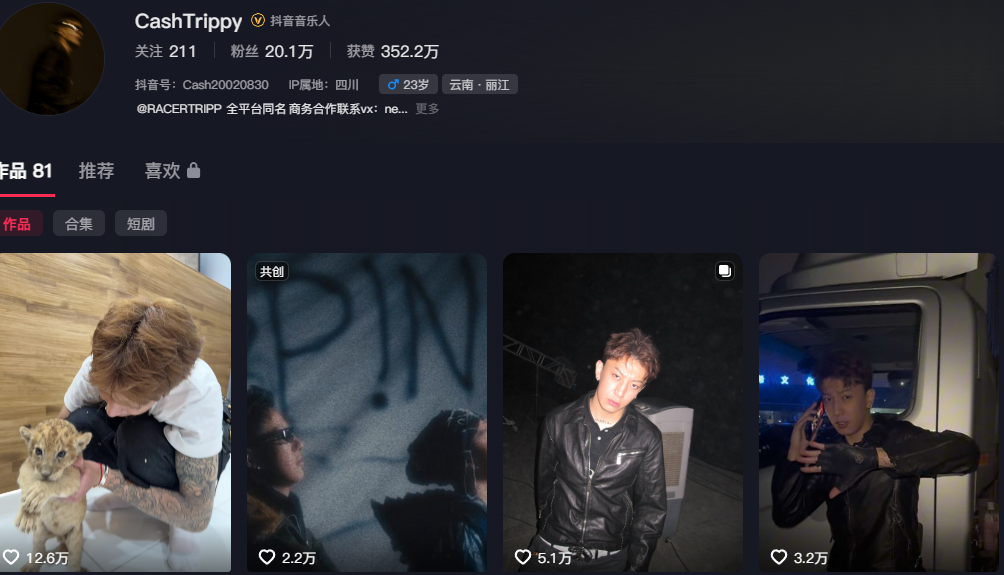Select the 短剧 filter chip
The width and height of the screenshot is (1004, 575).
141,224
